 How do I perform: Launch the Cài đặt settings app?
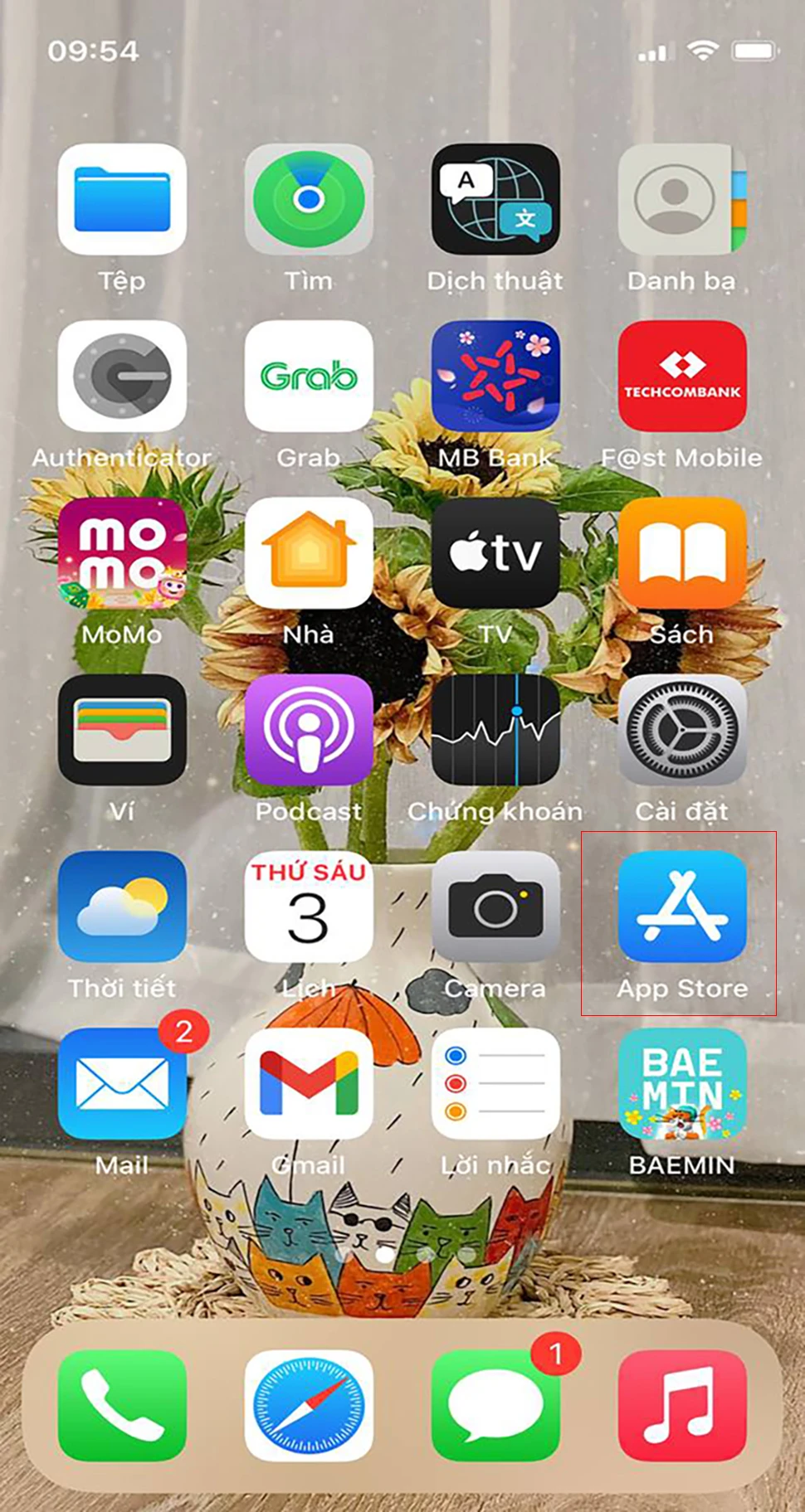(x=681, y=729)
